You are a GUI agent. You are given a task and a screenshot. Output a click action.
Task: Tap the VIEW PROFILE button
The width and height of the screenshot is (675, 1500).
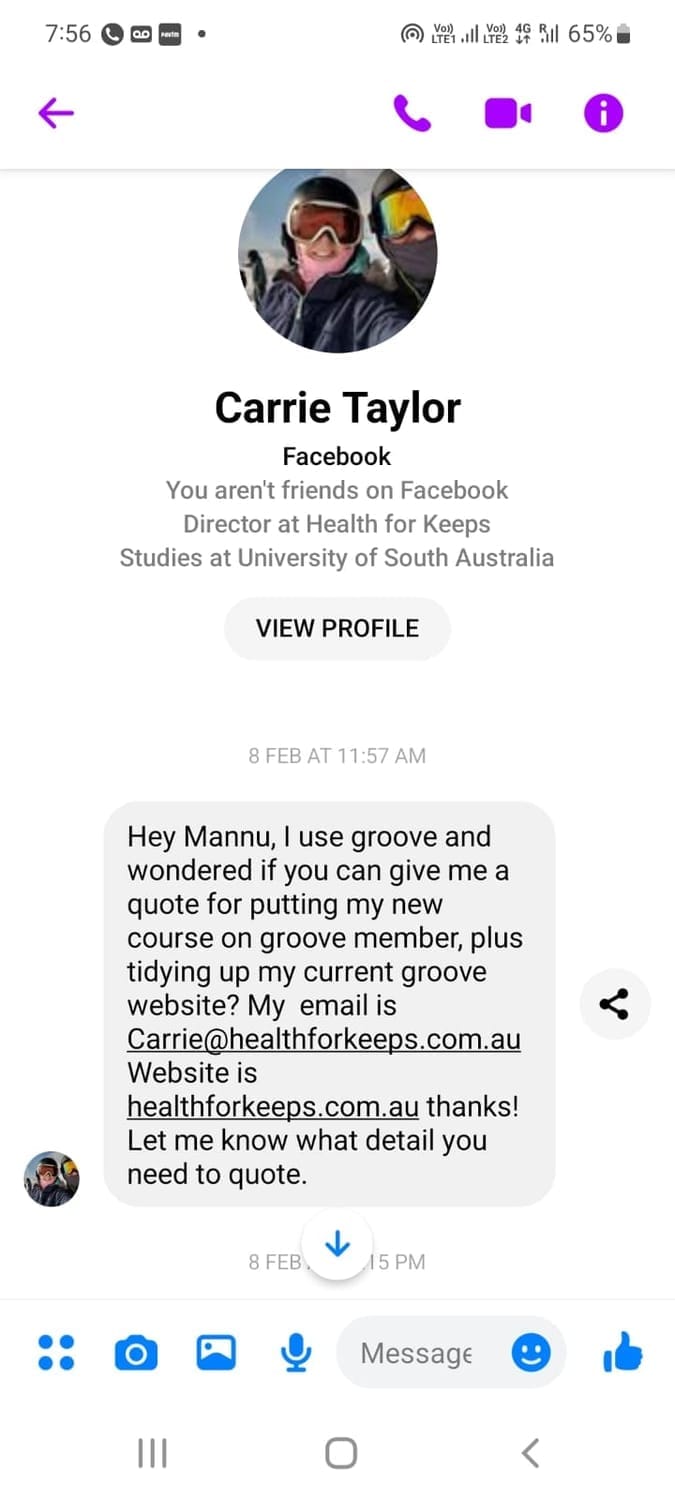pyautogui.click(x=337, y=629)
